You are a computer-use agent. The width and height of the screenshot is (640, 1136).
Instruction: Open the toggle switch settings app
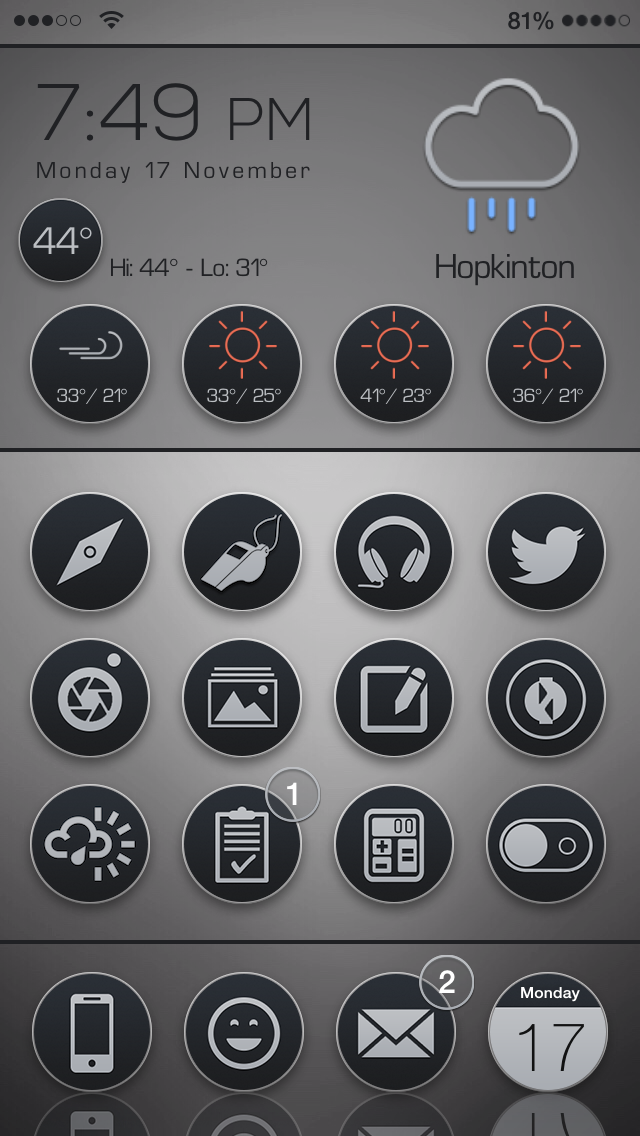tap(546, 844)
